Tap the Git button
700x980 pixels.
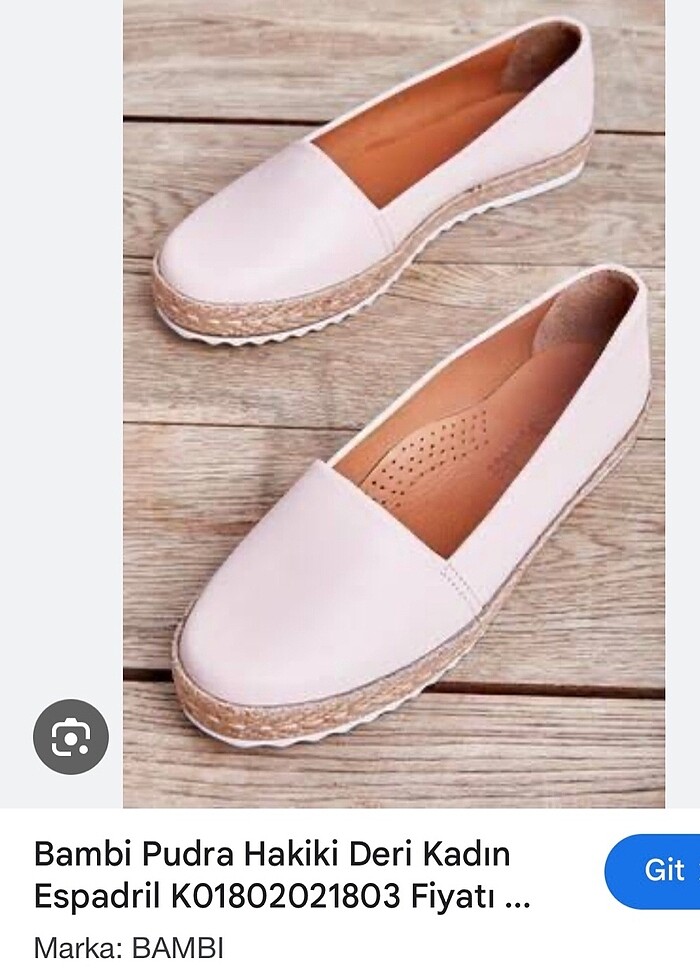click(660, 870)
